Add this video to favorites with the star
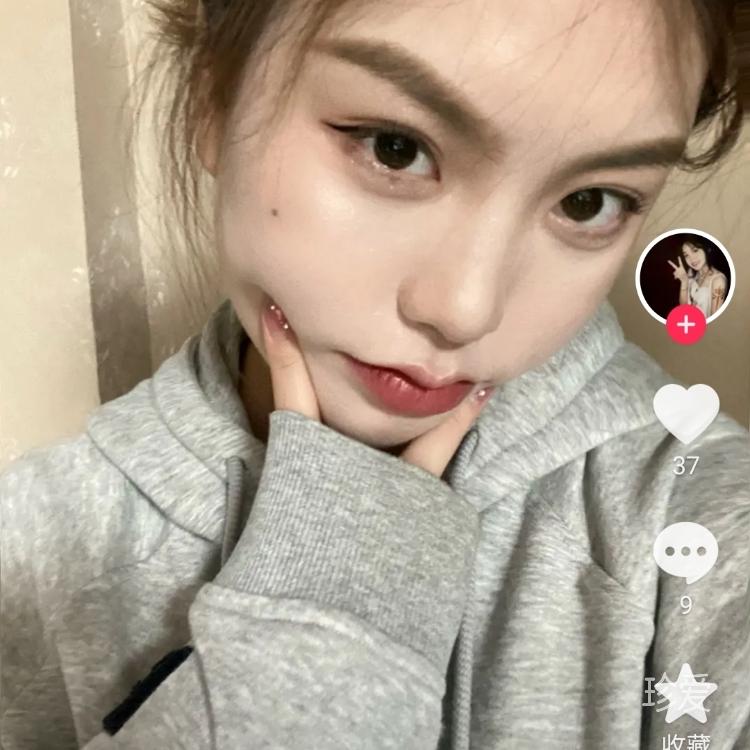The image size is (750, 750). (x=686, y=694)
